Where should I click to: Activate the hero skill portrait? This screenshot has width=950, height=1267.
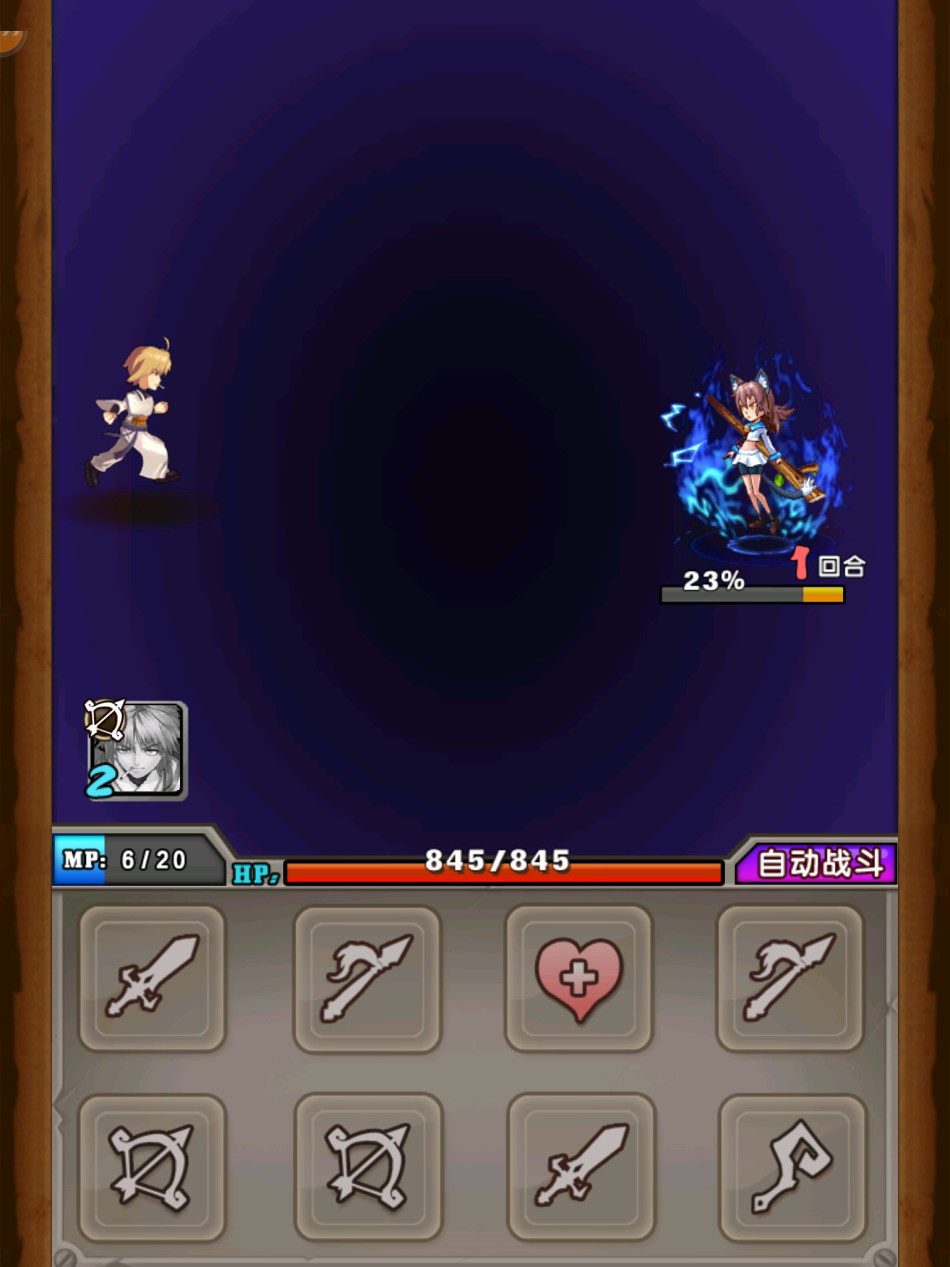[137, 750]
